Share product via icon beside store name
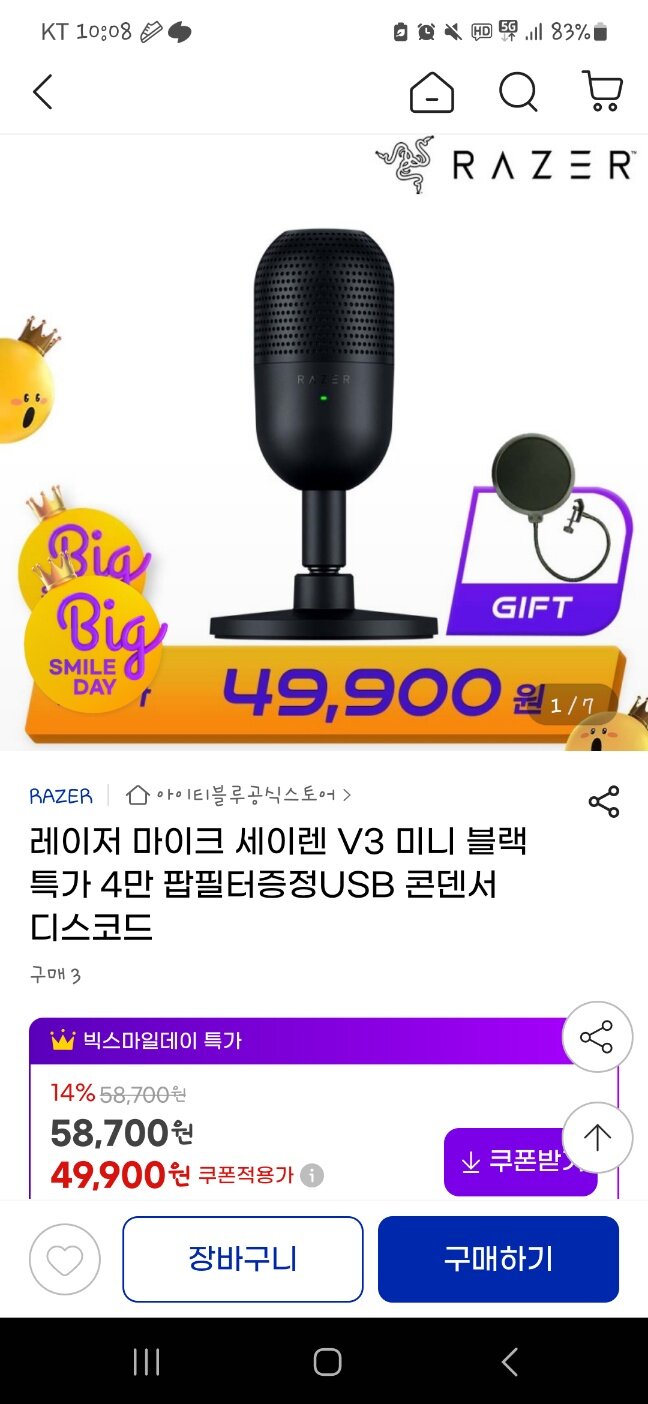Screen dimensions: 648x1404 point(603,802)
